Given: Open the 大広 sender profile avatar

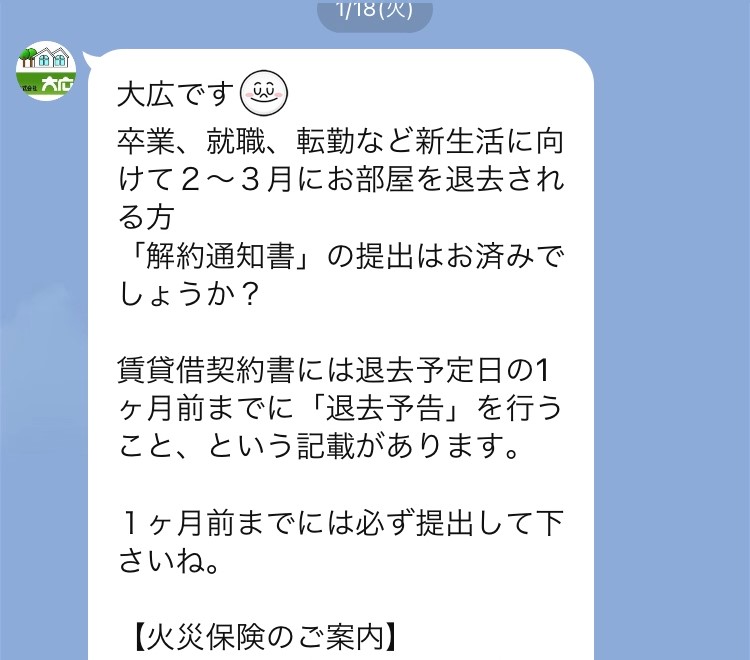Looking at the screenshot, I should click(47, 73).
